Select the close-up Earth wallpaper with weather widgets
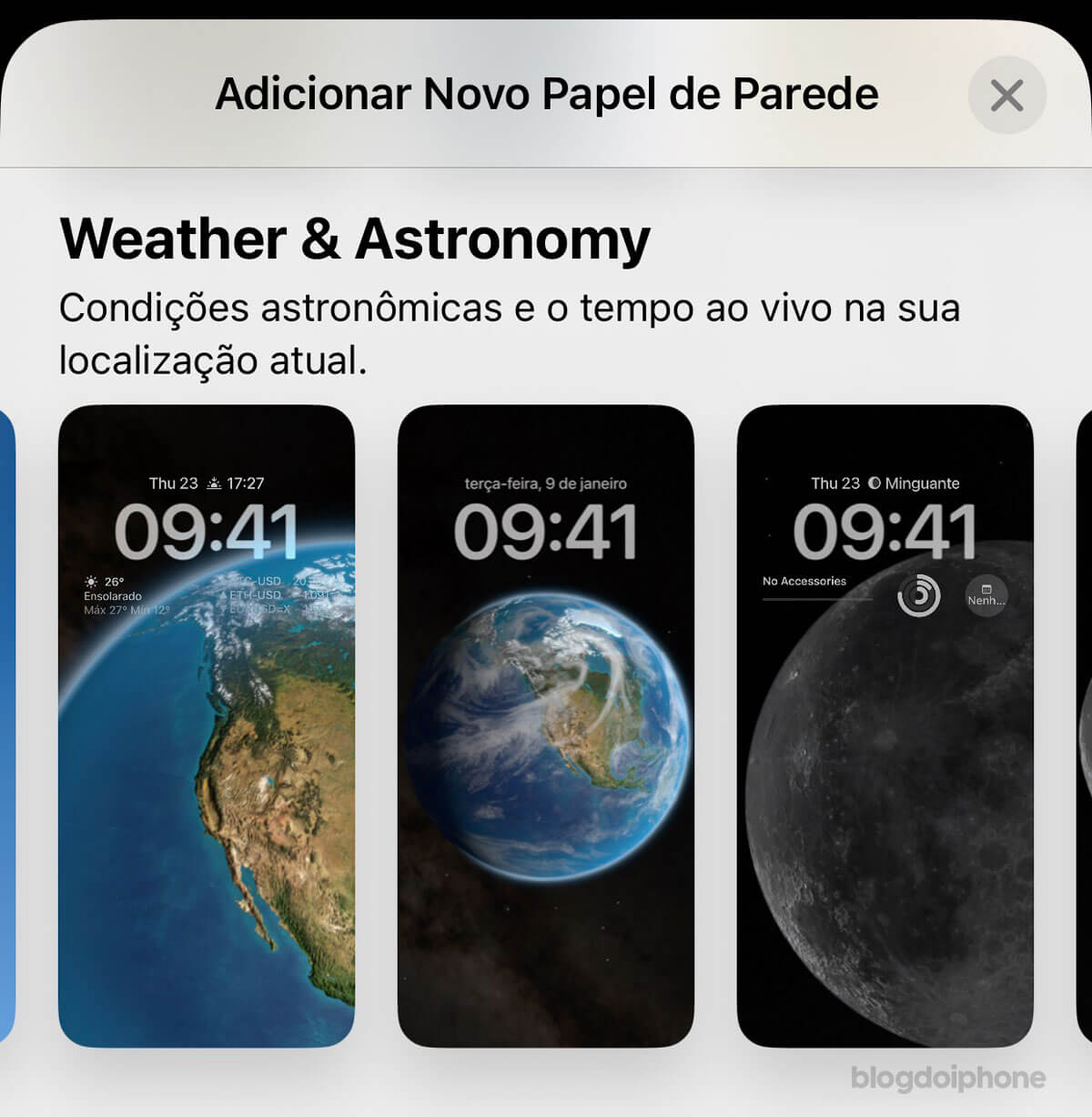 [207, 728]
